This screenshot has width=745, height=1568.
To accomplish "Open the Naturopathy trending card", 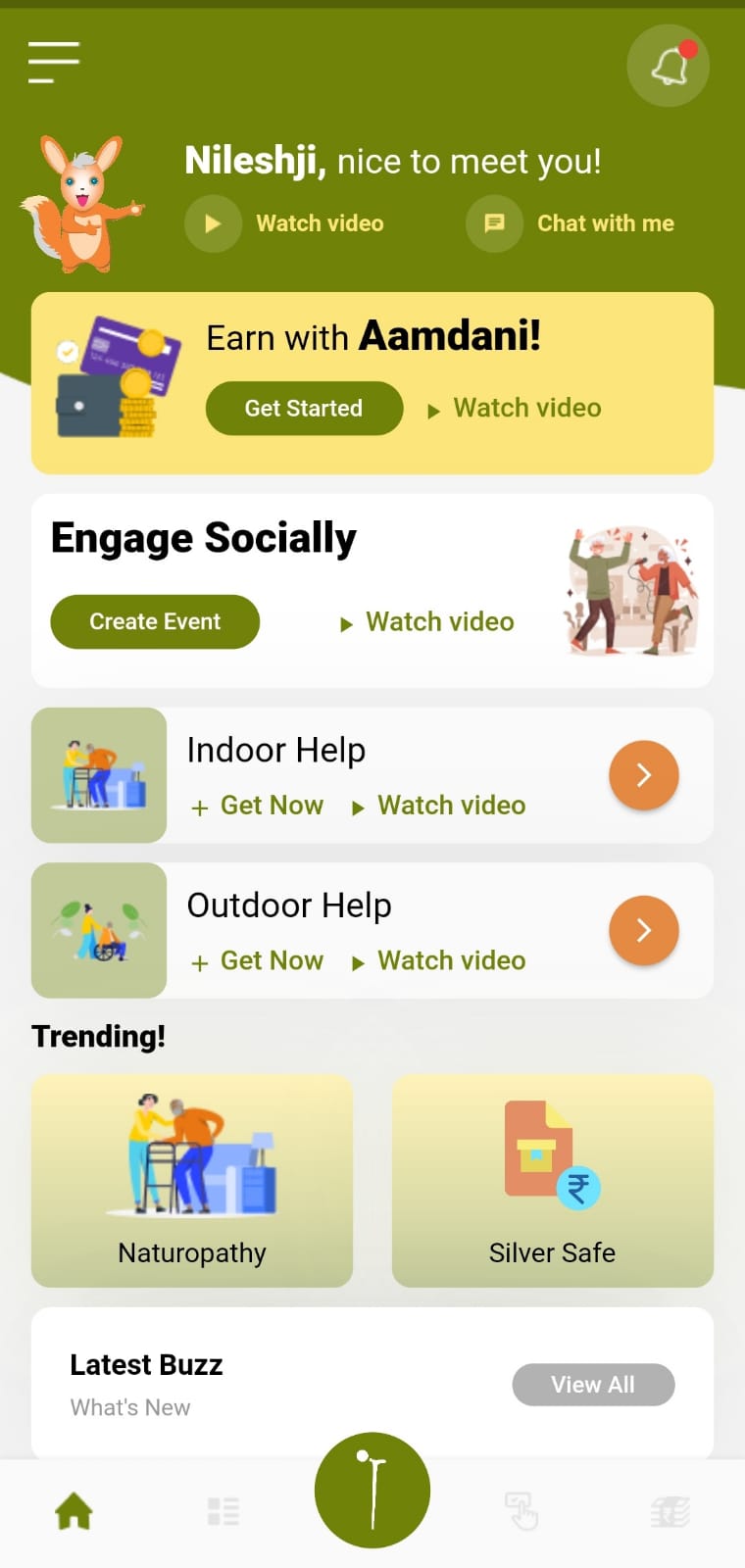I will (x=192, y=1181).
